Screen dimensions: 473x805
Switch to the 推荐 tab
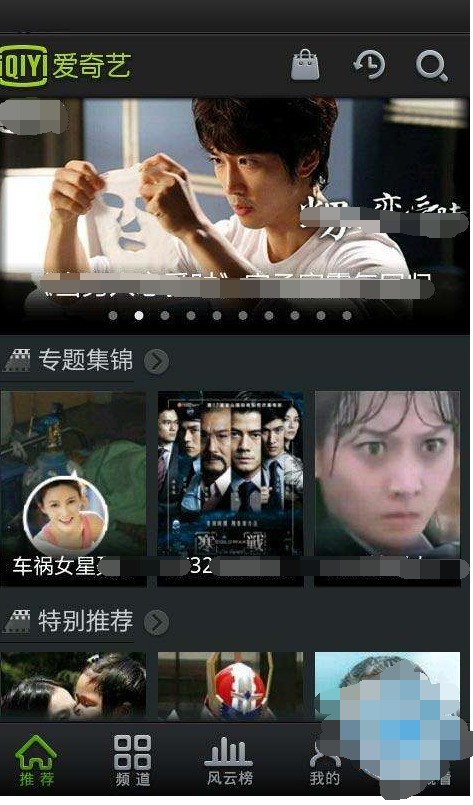click(x=36, y=761)
